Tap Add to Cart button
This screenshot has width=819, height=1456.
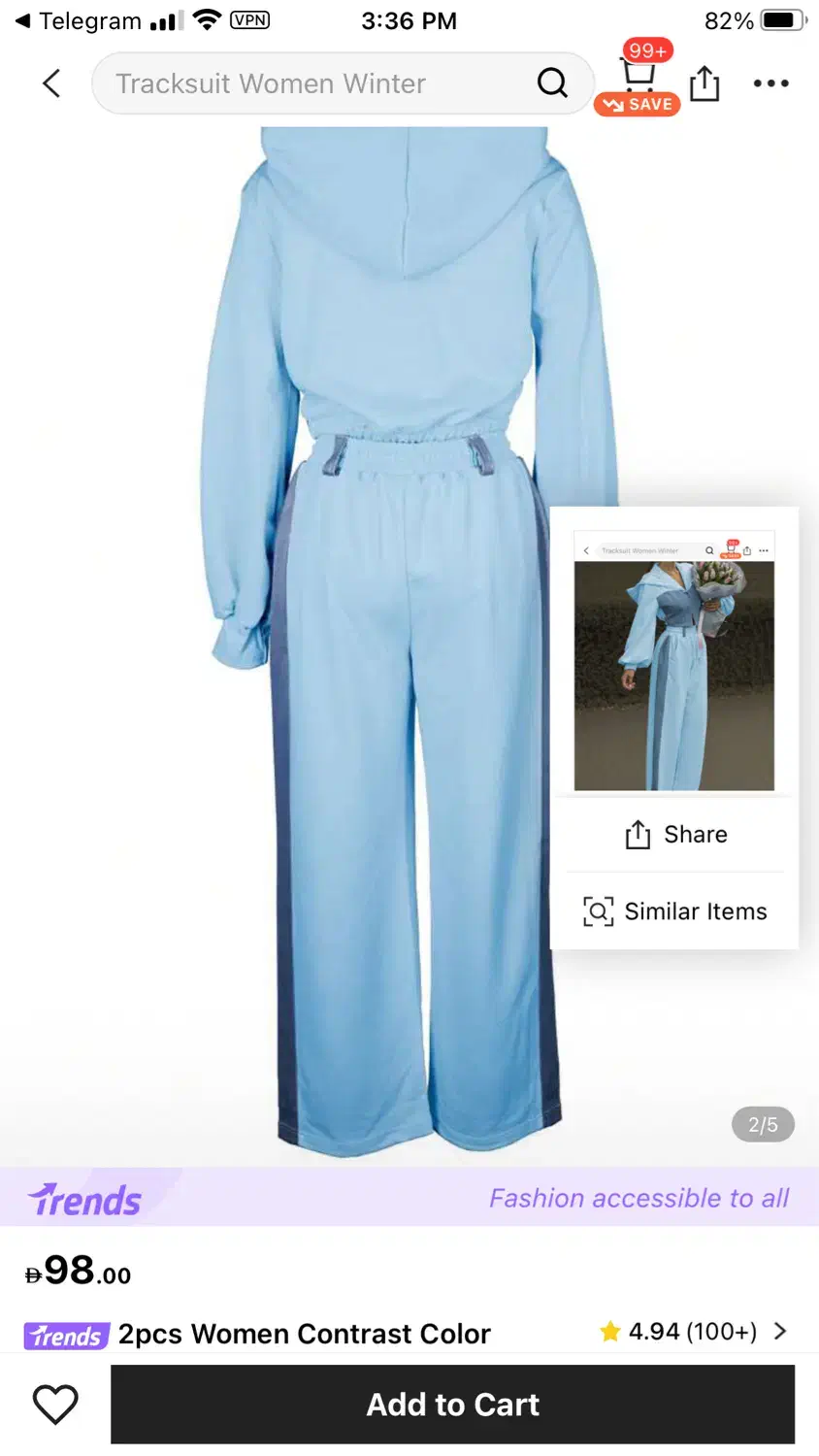(452, 1405)
